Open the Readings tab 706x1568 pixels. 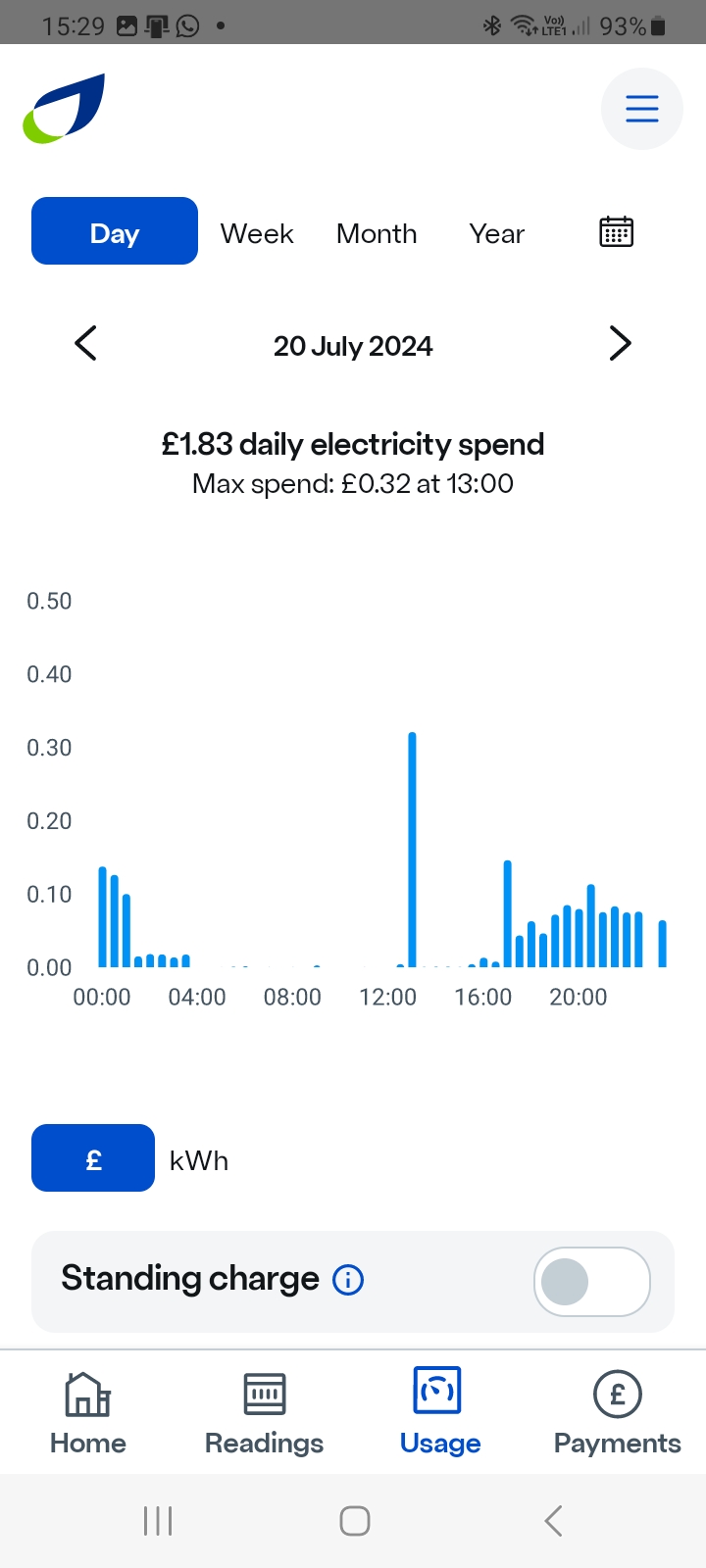point(264,1412)
